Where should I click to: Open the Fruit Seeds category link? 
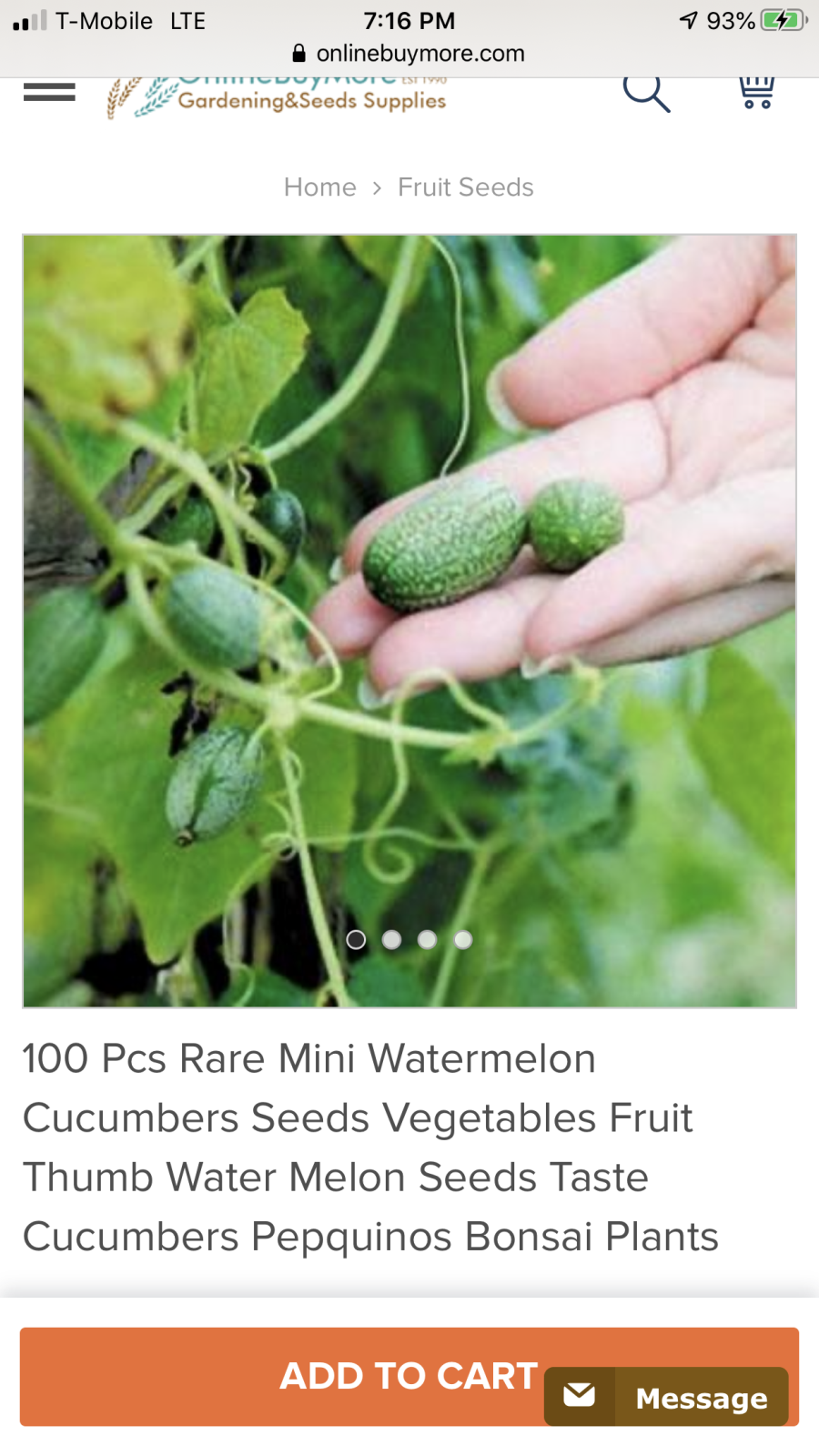click(465, 187)
